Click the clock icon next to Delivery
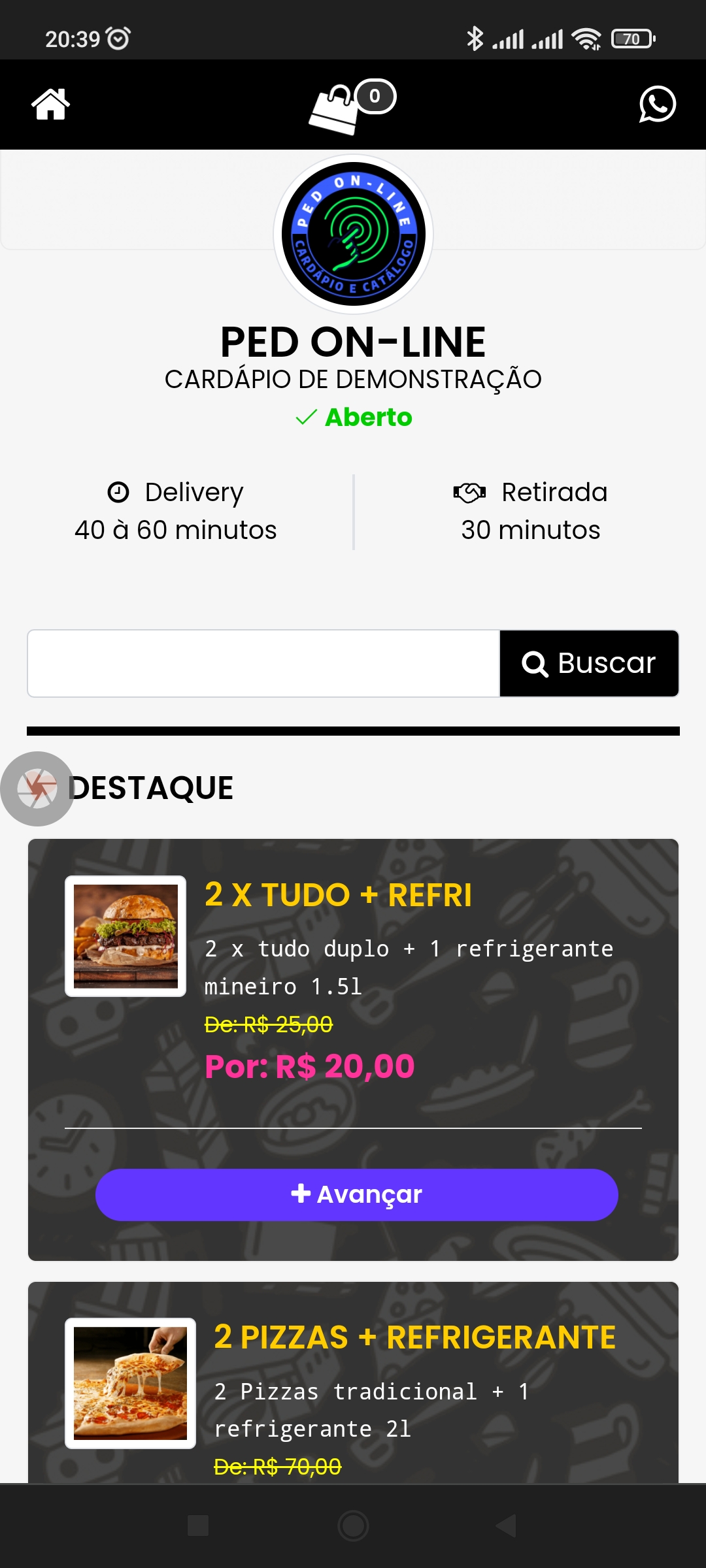Image resolution: width=706 pixels, height=1568 pixels. (118, 492)
